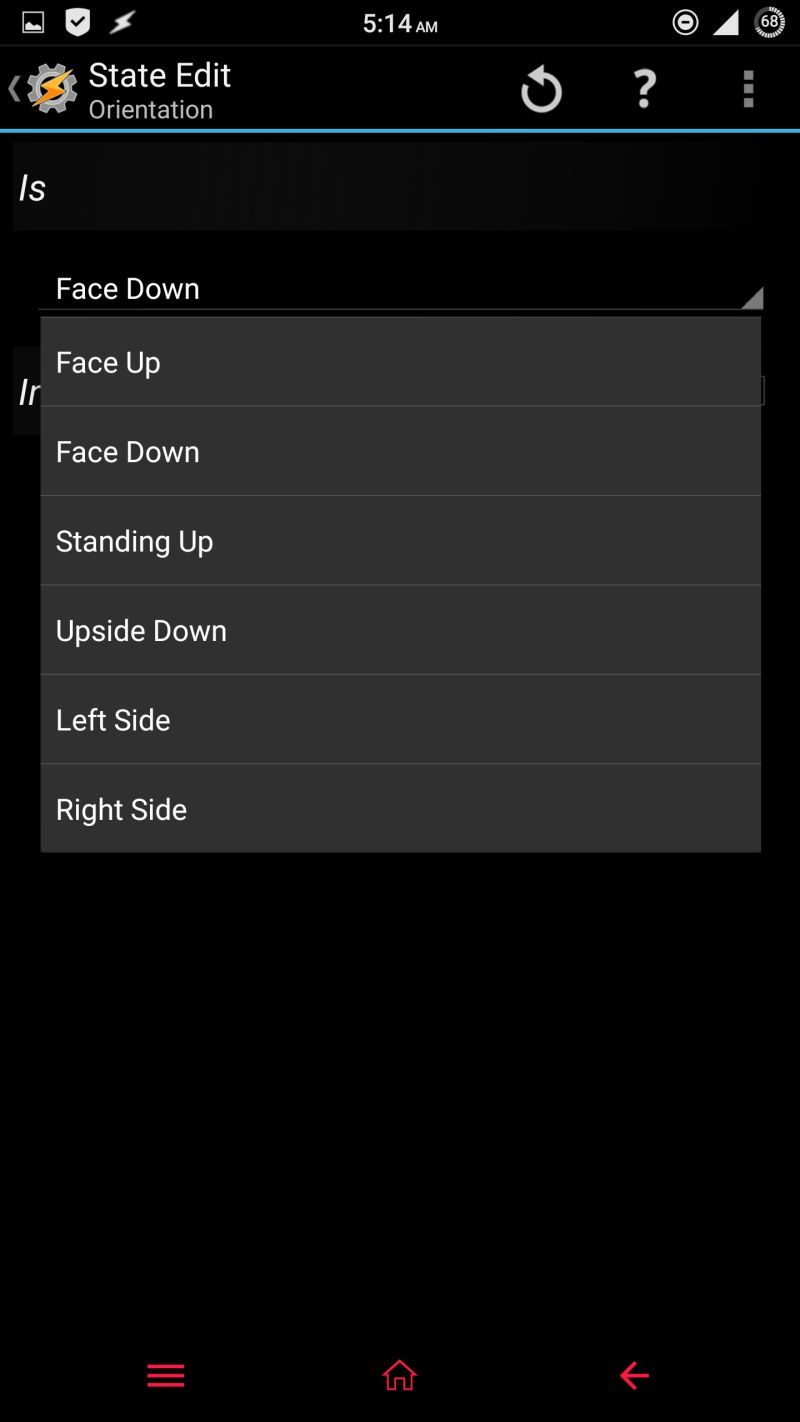Screen dimensions: 800x1422
Task: Tap the Orientation subtitle label
Action: coord(151,110)
